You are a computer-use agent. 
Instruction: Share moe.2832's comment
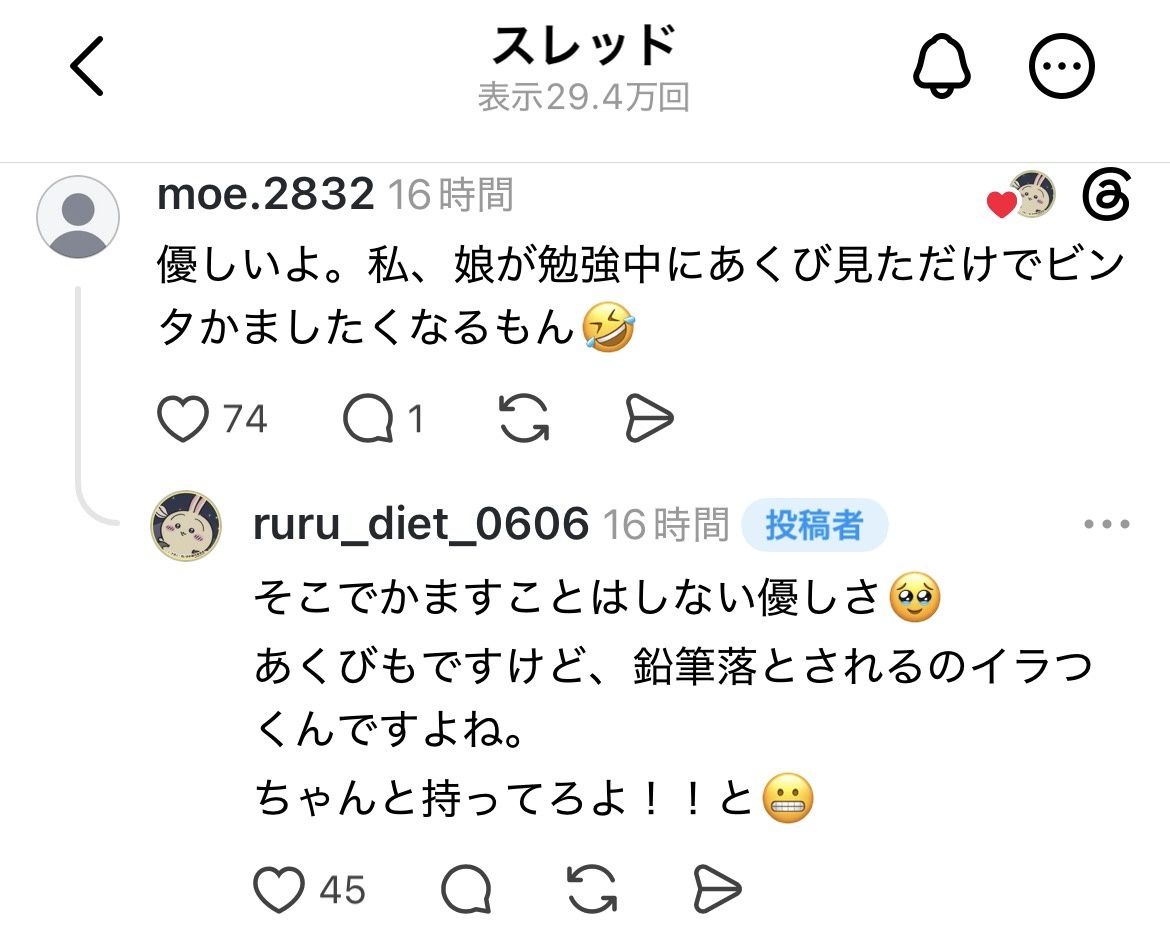(648, 419)
